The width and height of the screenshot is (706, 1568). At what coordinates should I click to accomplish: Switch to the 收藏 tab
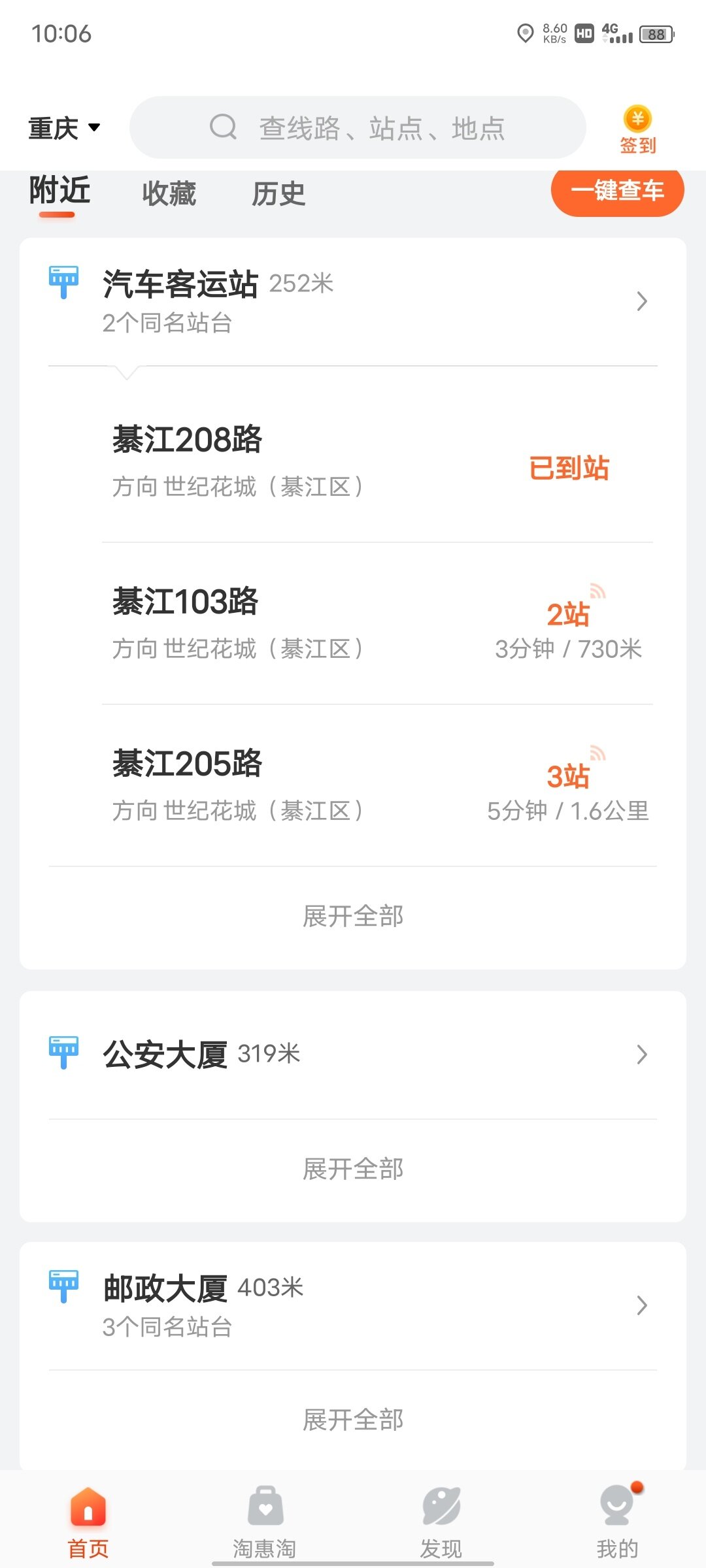pos(169,194)
